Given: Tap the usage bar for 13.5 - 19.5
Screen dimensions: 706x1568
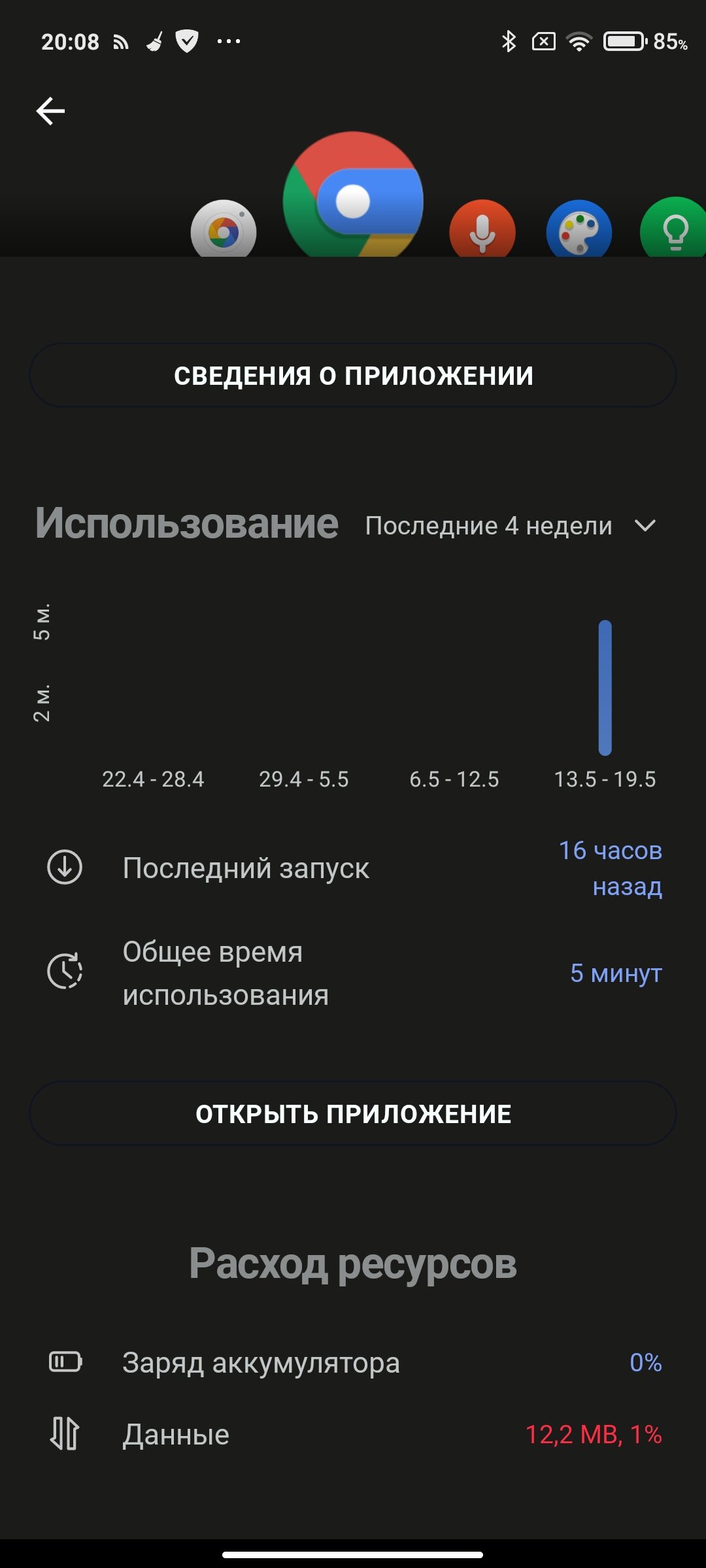Looking at the screenshot, I should tap(605, 687).
